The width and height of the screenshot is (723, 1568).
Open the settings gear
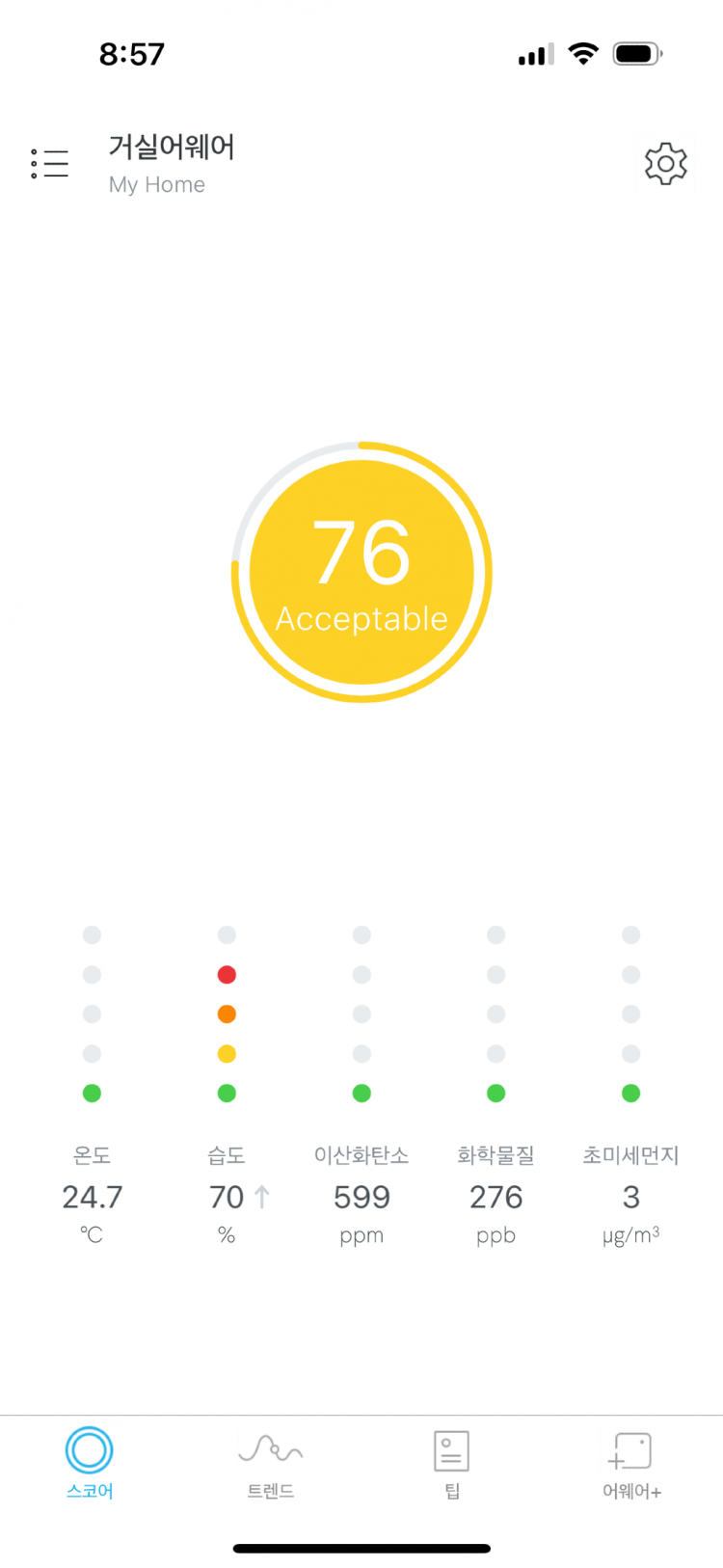coord(665,164)
